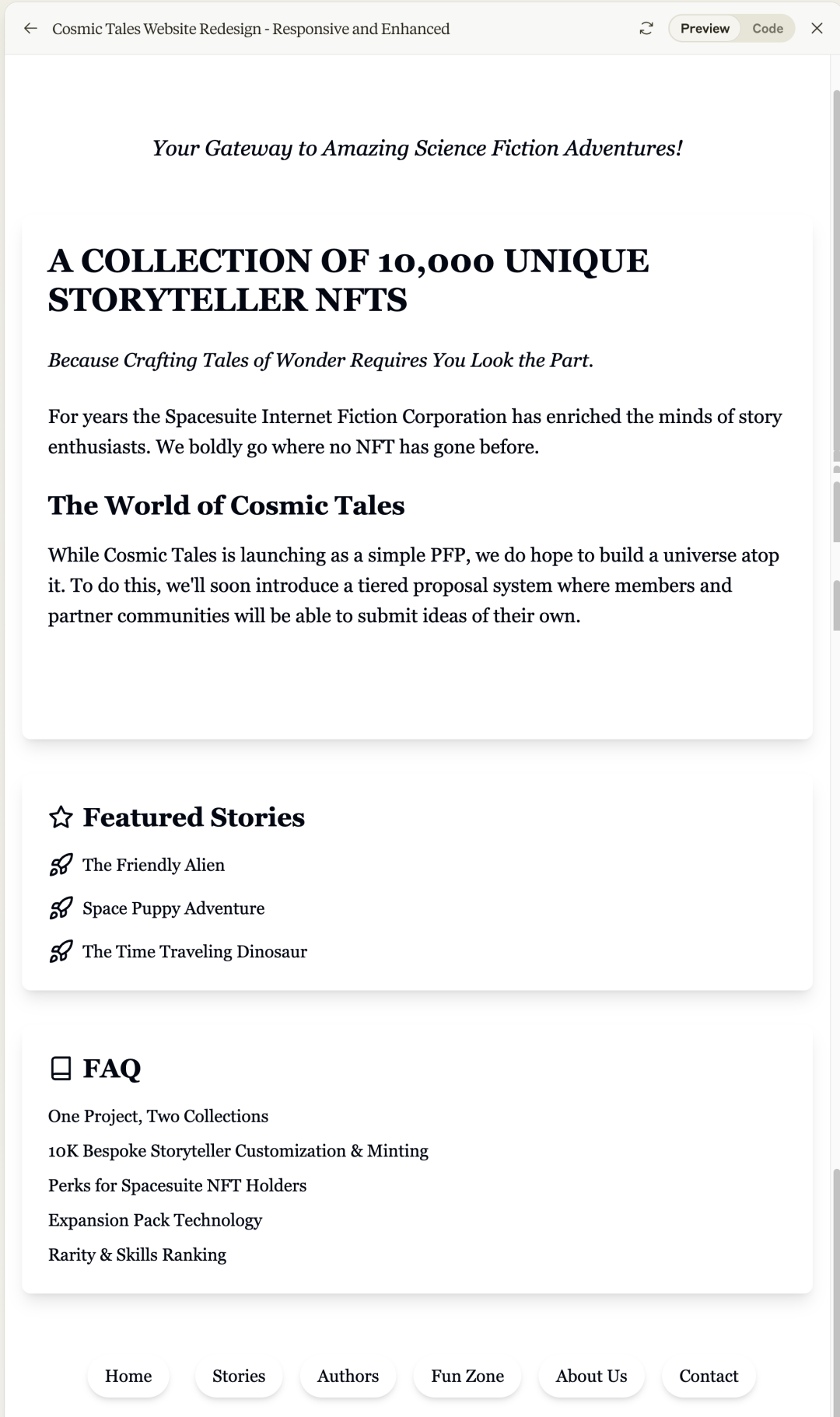Image resolution: width=840 pixels, height=1417 pixels.
Task: Switch to the Preview view
Action: pos(704,29)
